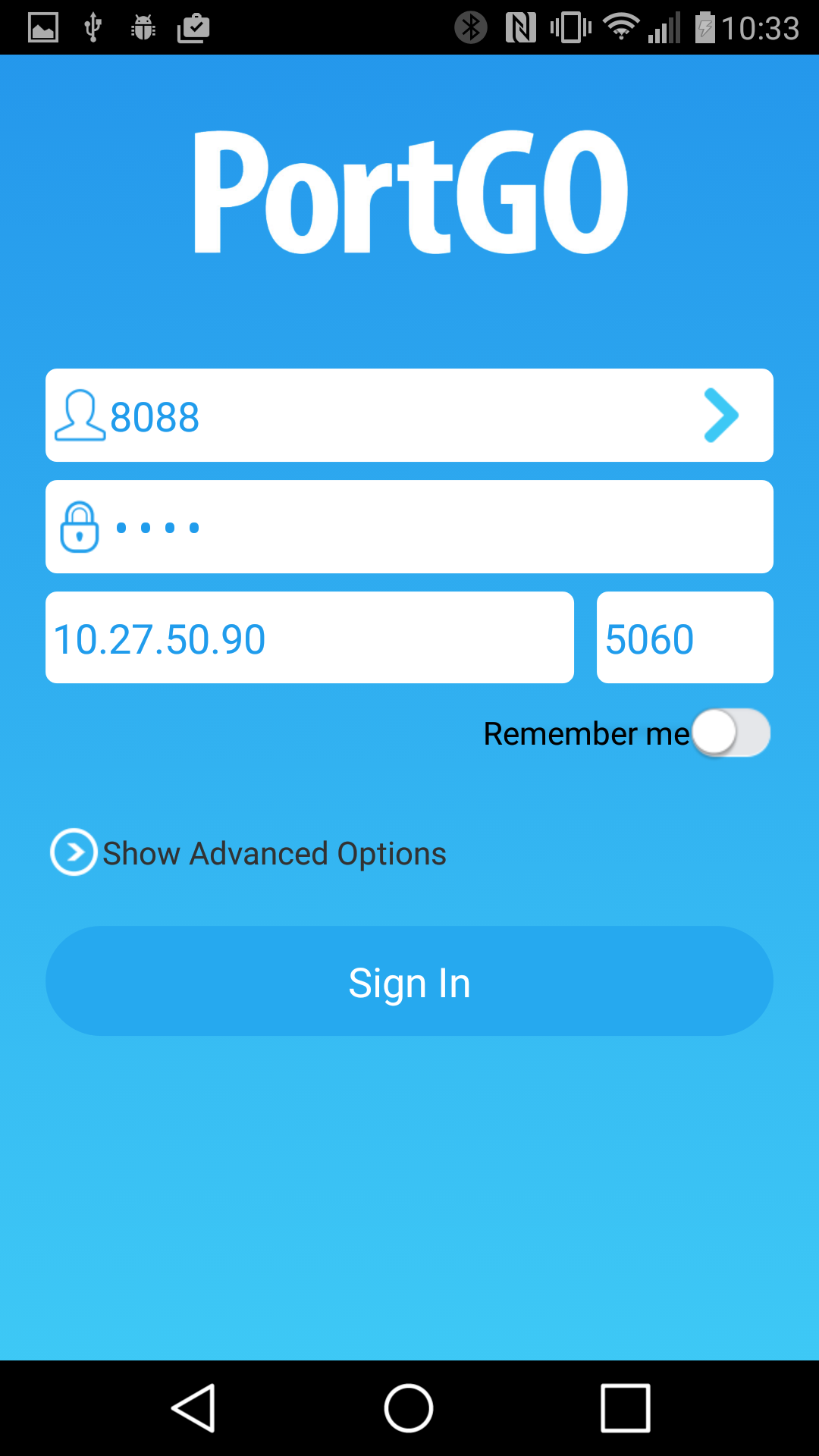The width and height of the screenshot is (819, 1456).
Task: Tap the username field showing 8088
Action: tap(379, 416)
